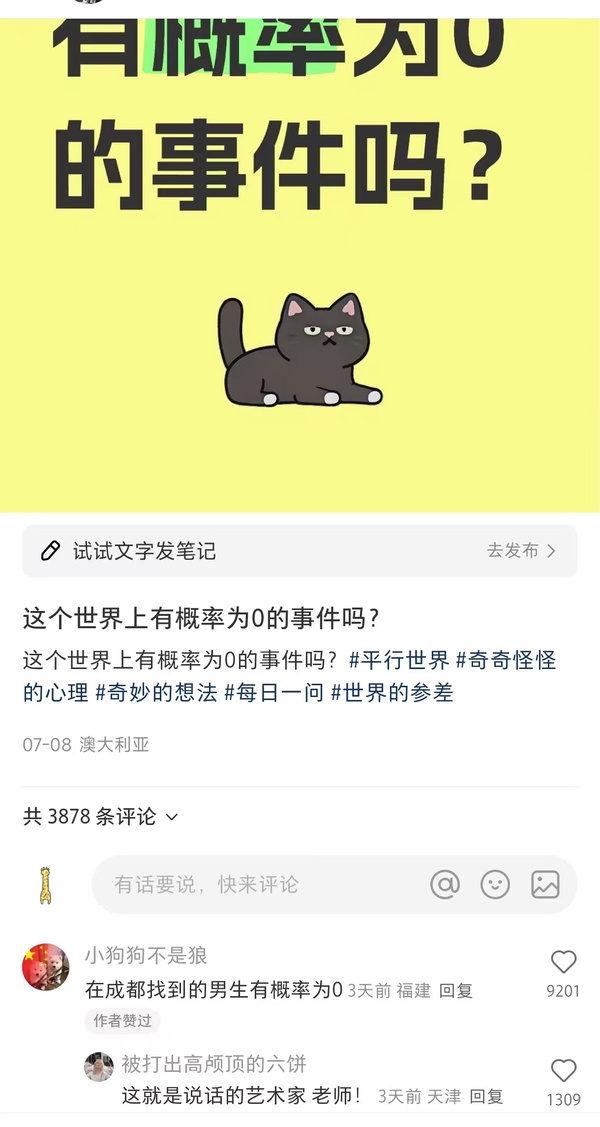Reply to 被打出高颅顶的六饼's comment
Viewport: 600px width, 1127px height.
pyautogui.click(x=486, y=1097)
